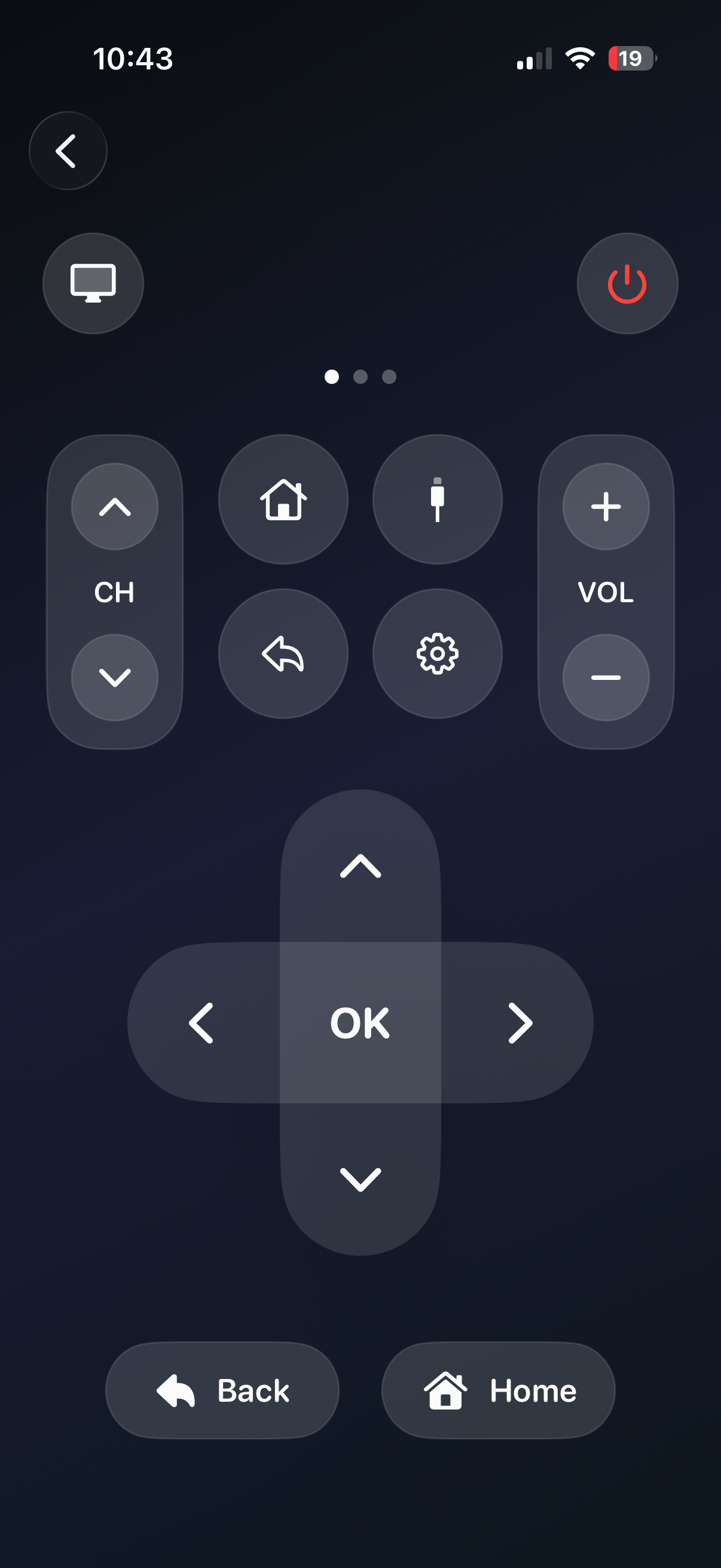Viewport: 721px width, 1568px height.
Task: Tap the Home house icon in the remote grid
Action: tap(283, 499)
